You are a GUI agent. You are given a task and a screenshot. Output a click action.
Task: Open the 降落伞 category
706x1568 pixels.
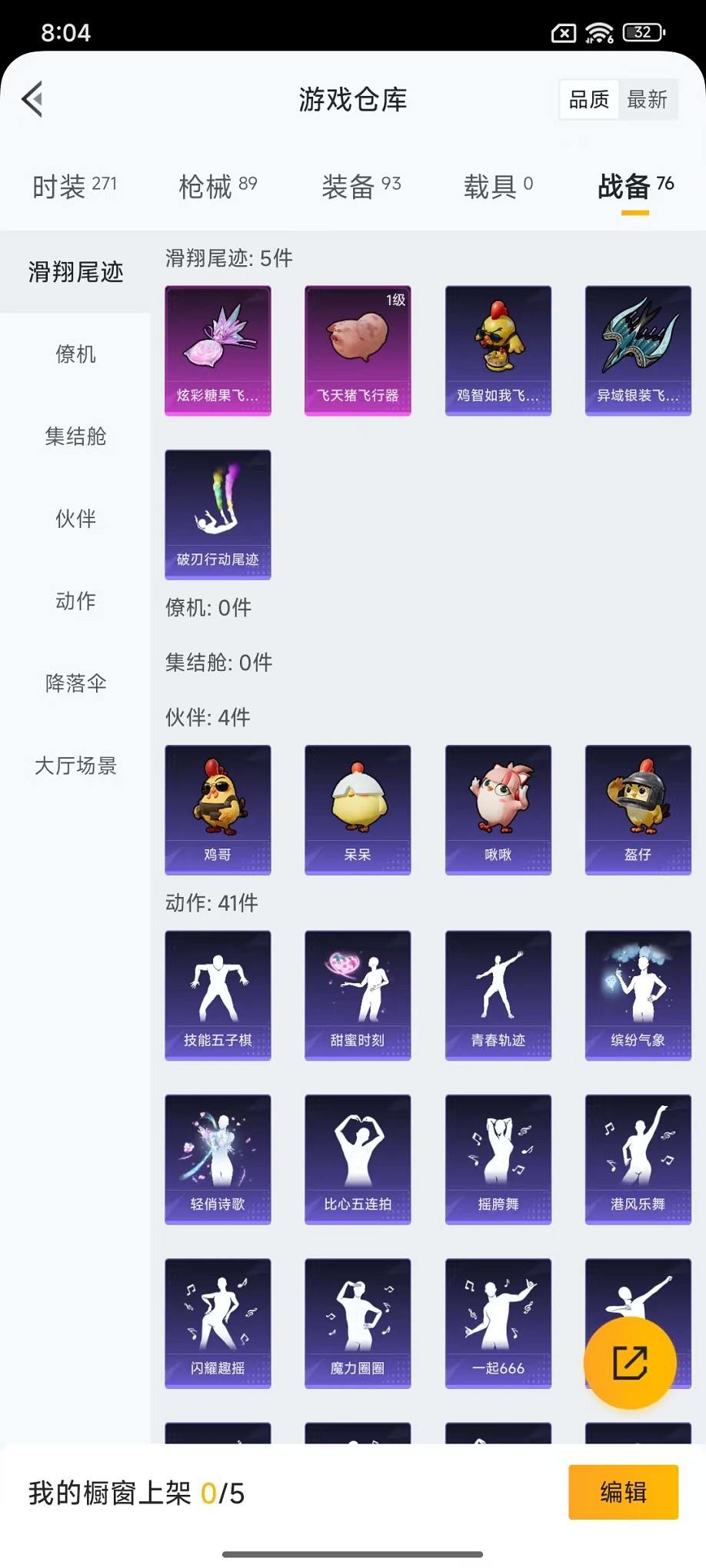click(x=75, y=683)
